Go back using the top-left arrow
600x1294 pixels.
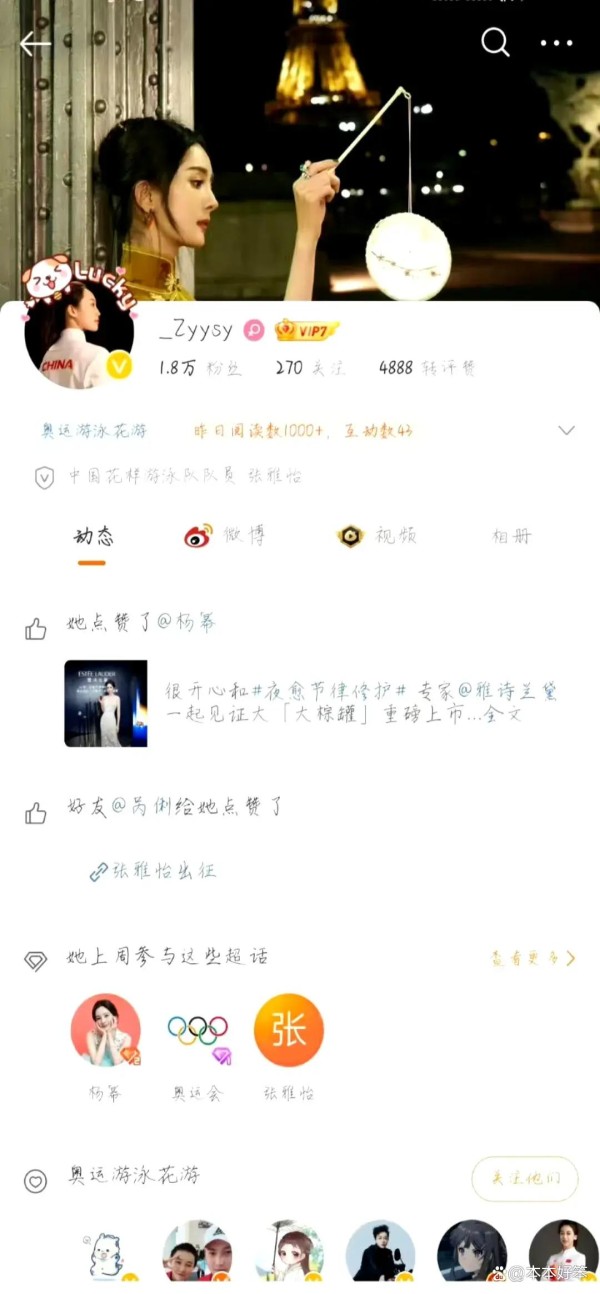[35, 44]
